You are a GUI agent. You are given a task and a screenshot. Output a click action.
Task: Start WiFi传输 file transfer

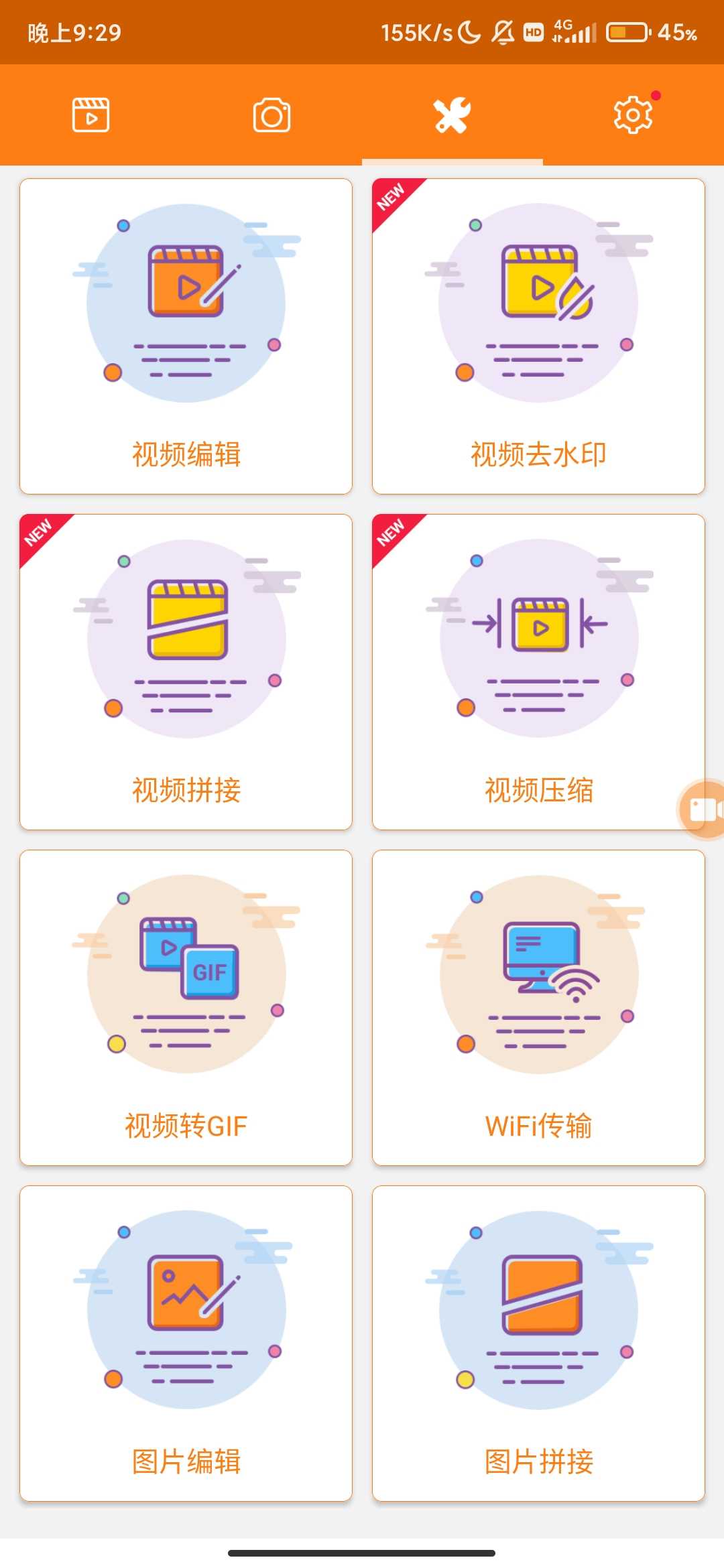click(538, 1008)
